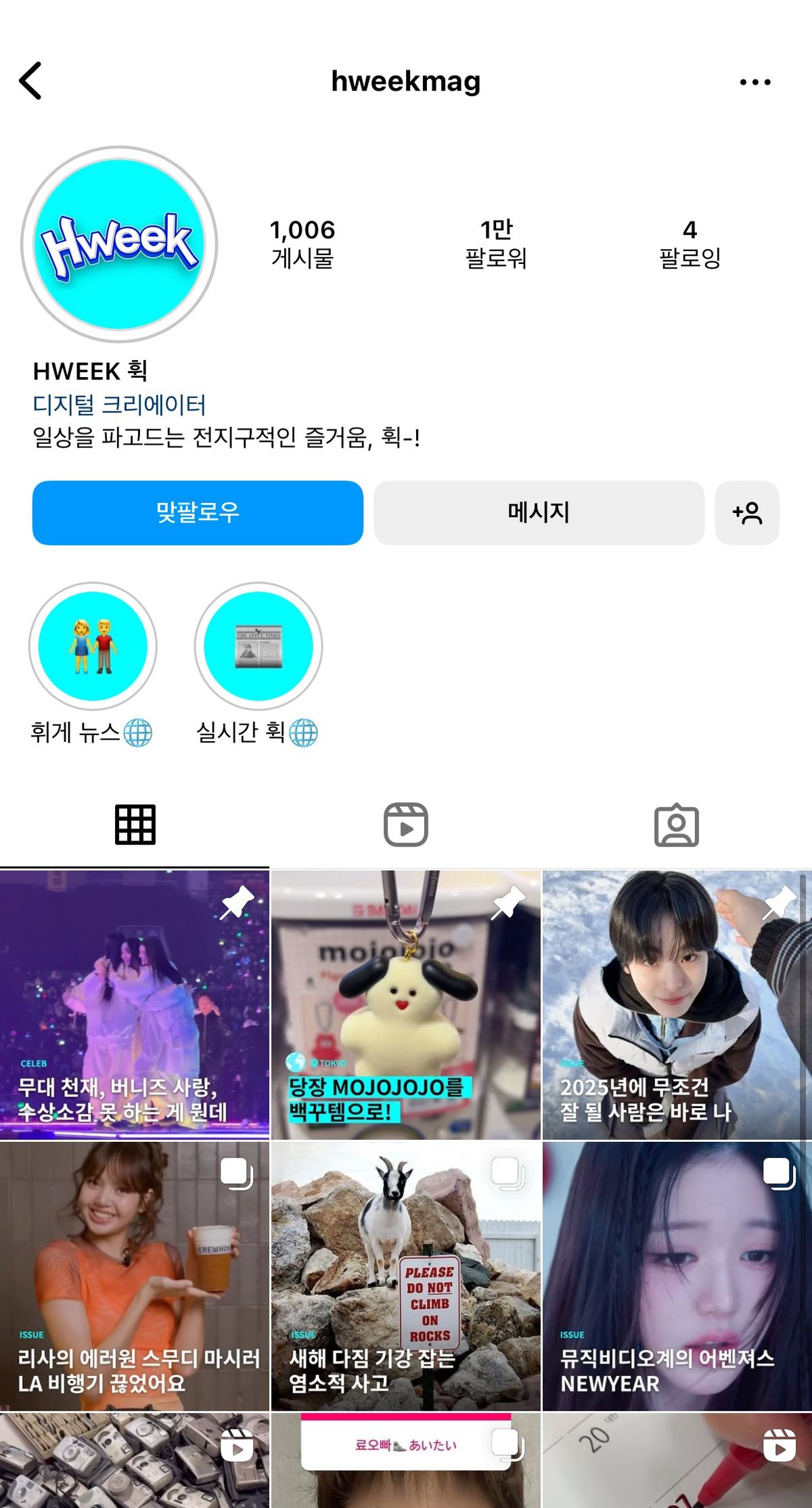Tap the 맞팔로우 follow-back button
Image resolution: width=812 pixels, height=1508 pixels.
tap(198, 512)
